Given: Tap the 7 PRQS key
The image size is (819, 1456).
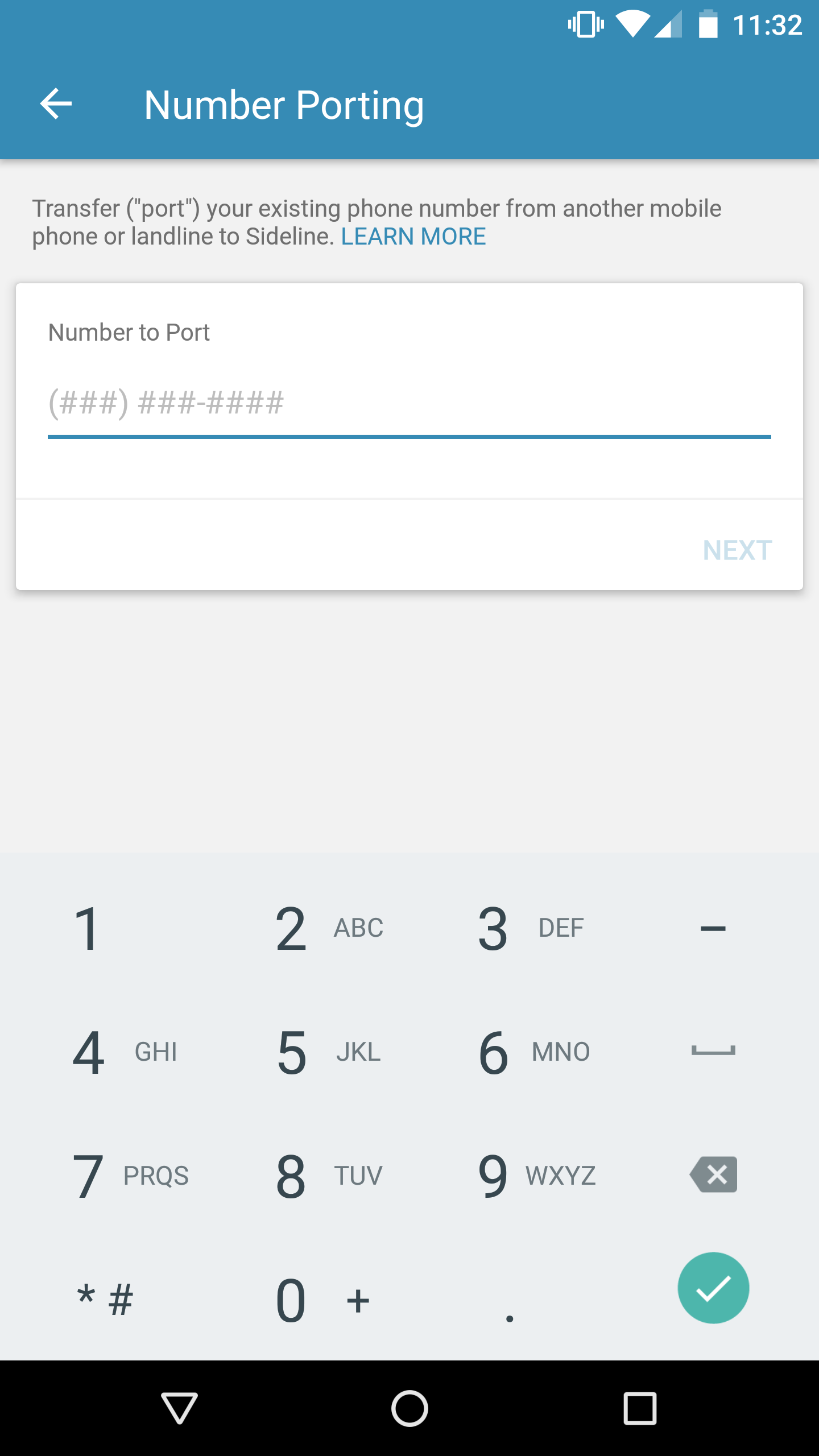Looking at the screenshot, I should point(131,1175).
